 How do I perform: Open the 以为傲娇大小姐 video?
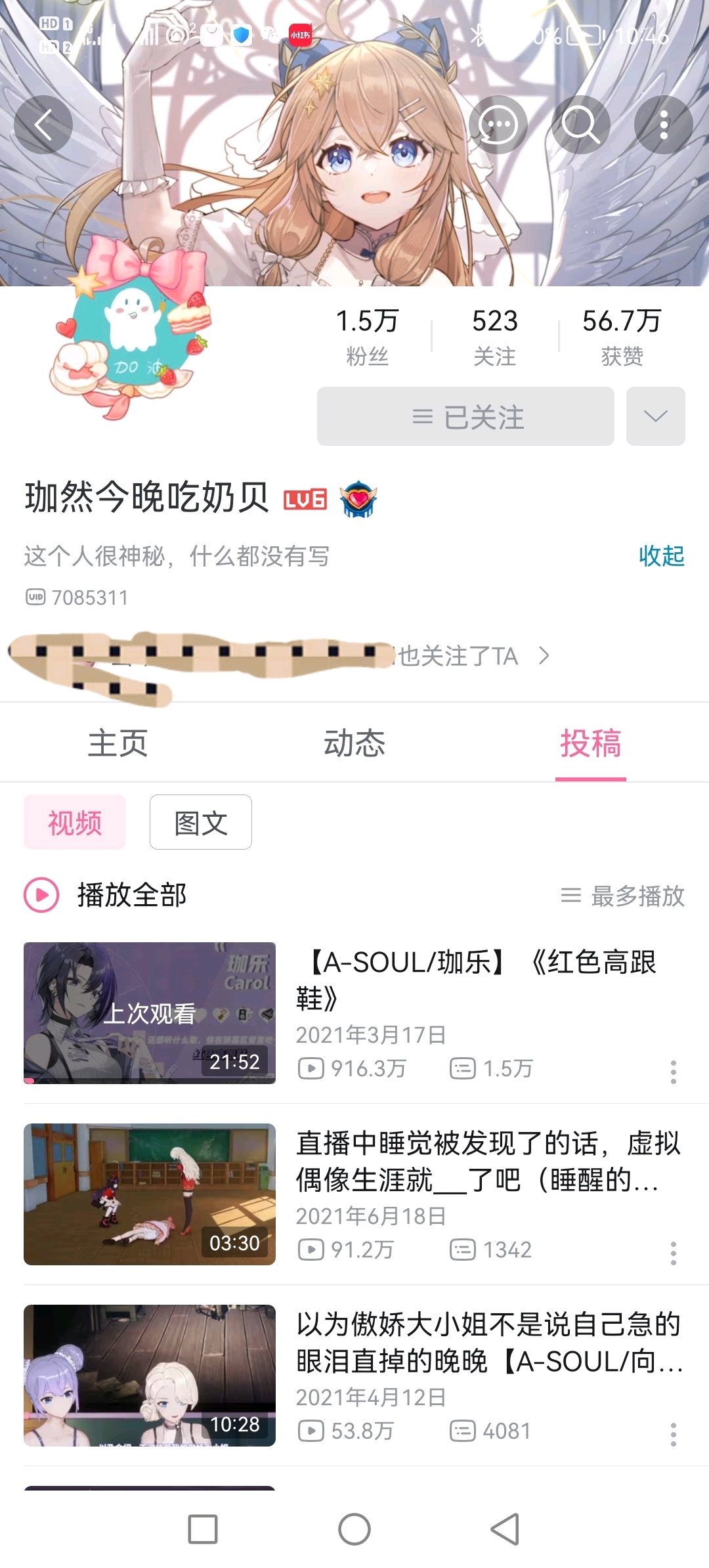coord(487,1342)
